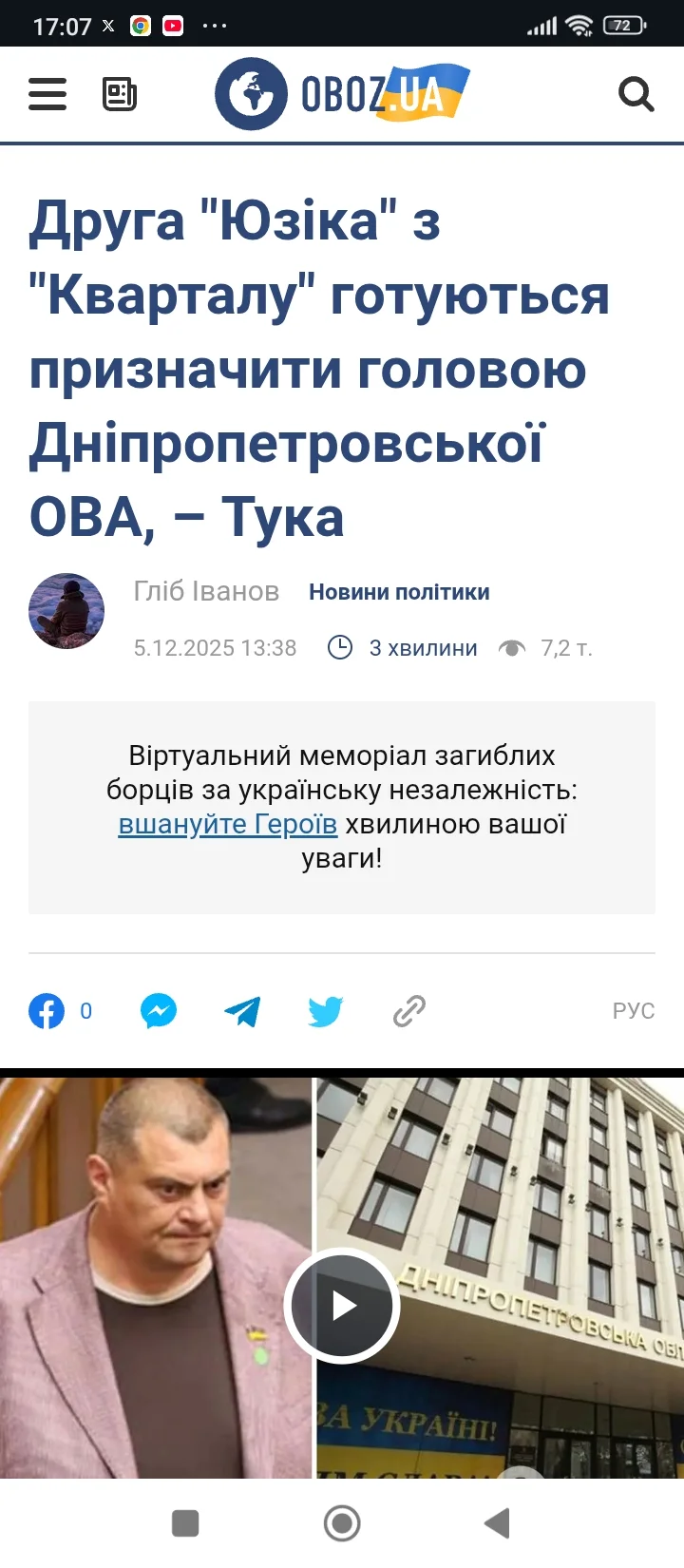This screenshot has width=684, height=1568.
Task: Open the site search
Action: [636, 94]
